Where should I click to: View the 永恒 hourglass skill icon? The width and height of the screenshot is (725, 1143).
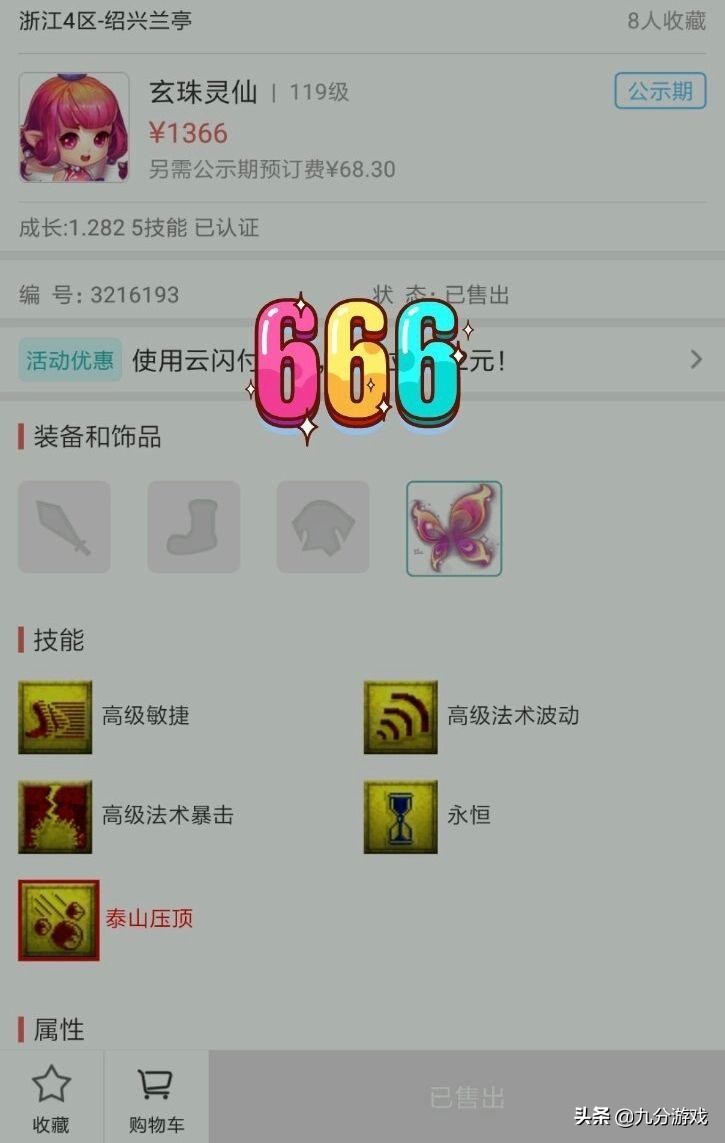pos(400,816)
